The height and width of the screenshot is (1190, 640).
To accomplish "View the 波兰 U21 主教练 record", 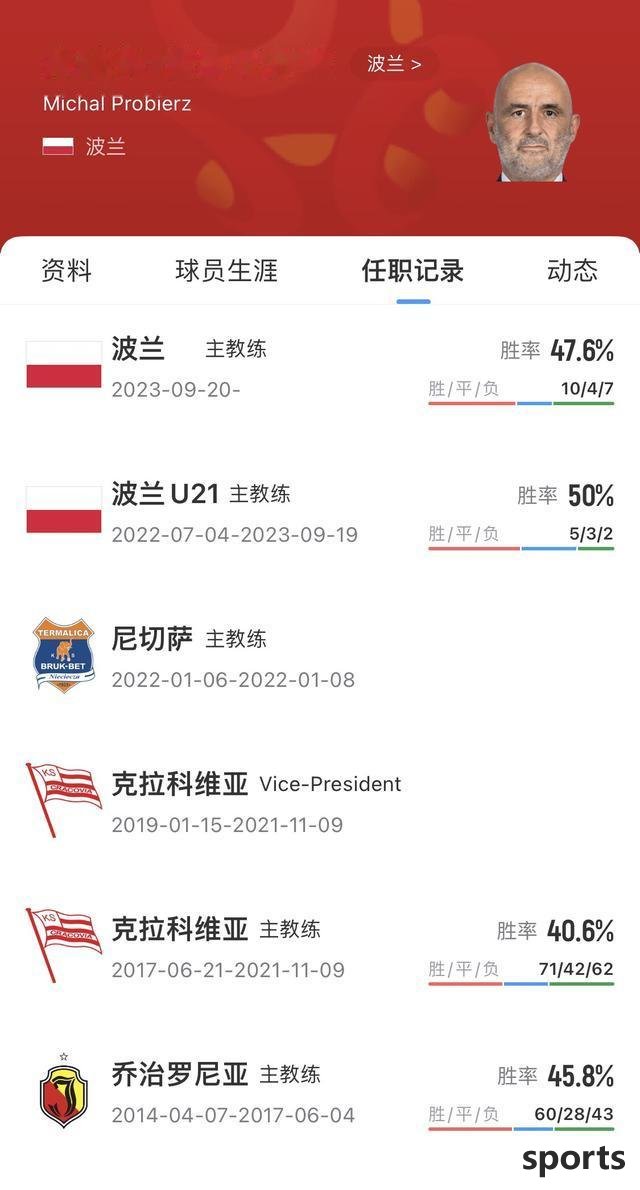I will pos(320,512).
